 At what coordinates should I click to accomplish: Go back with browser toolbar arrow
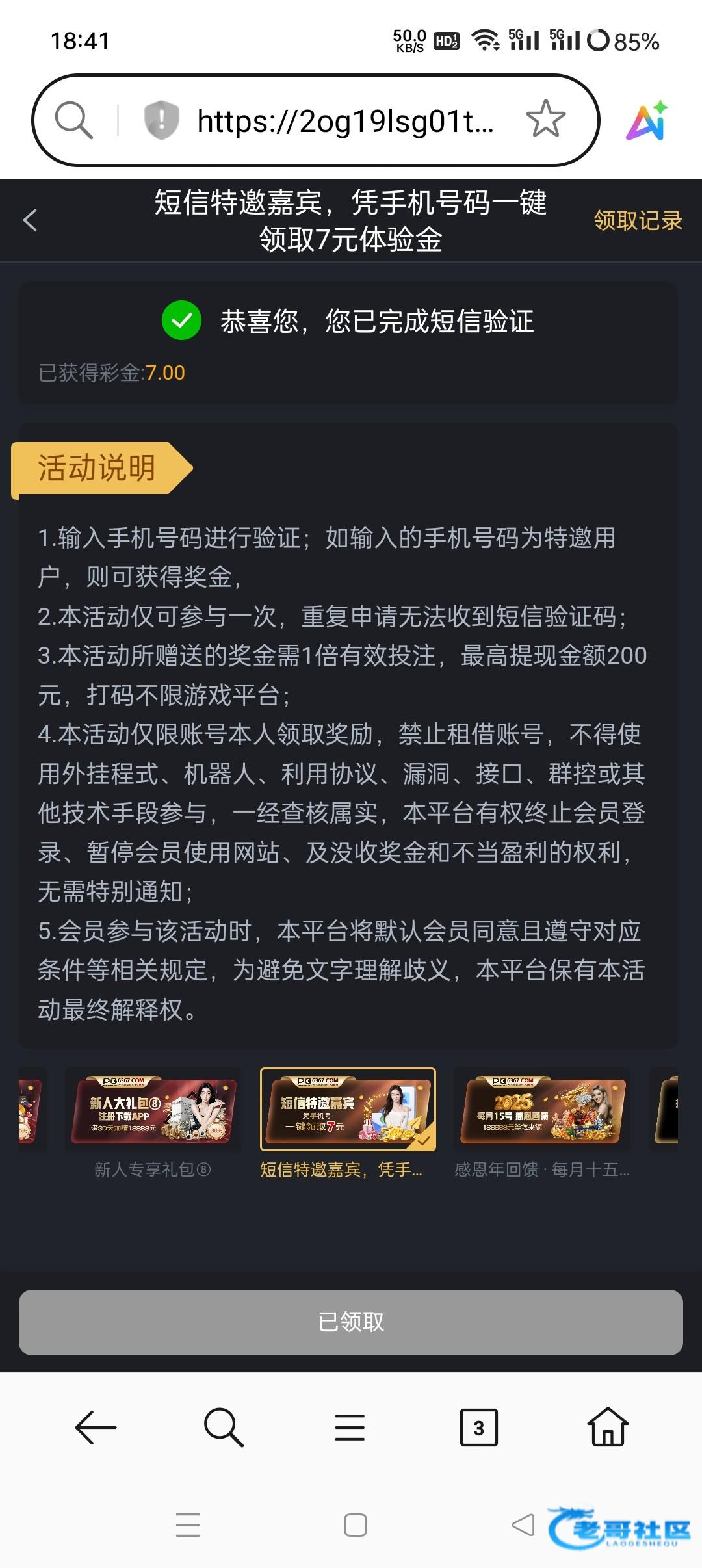click(96, 1428)
